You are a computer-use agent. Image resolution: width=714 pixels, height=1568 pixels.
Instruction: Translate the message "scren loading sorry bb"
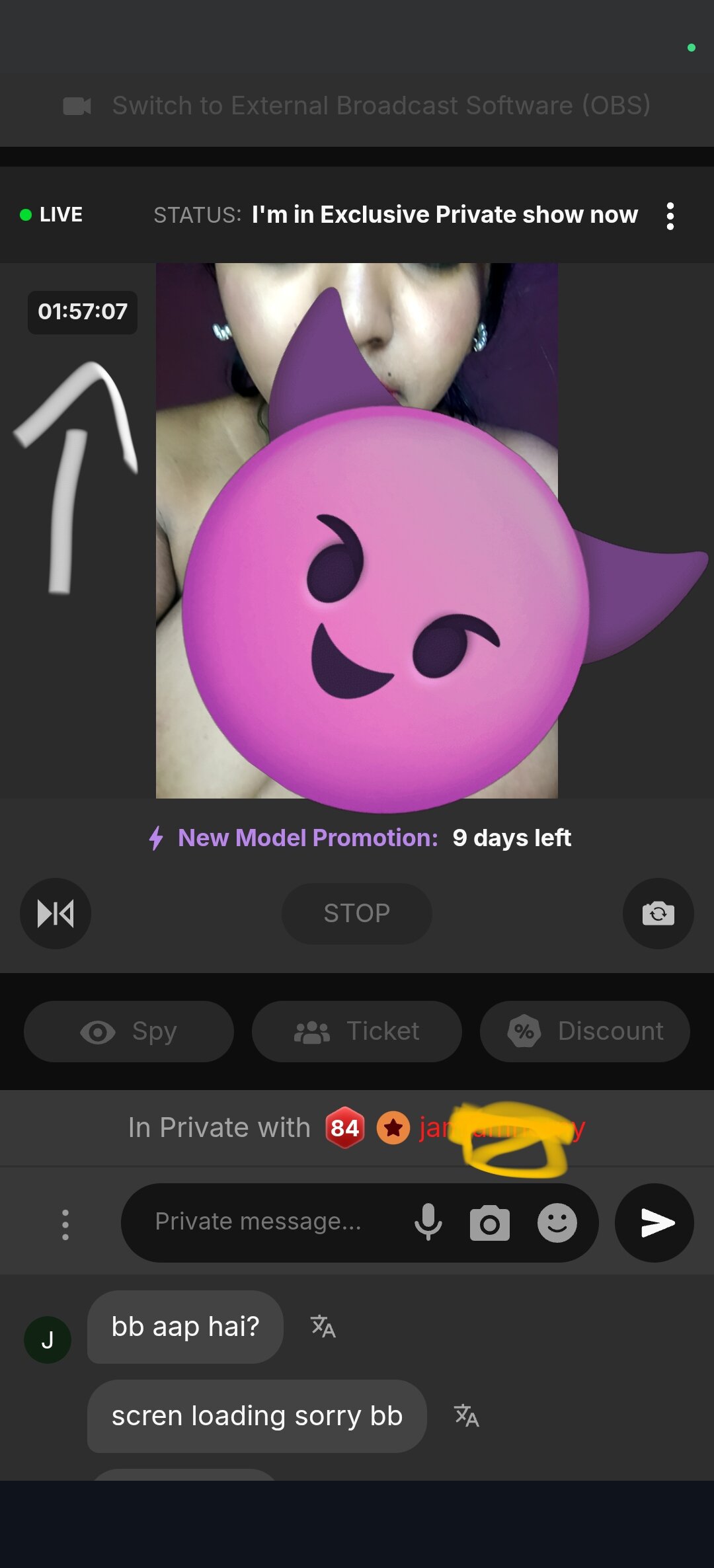click(x=467, y=1416)
